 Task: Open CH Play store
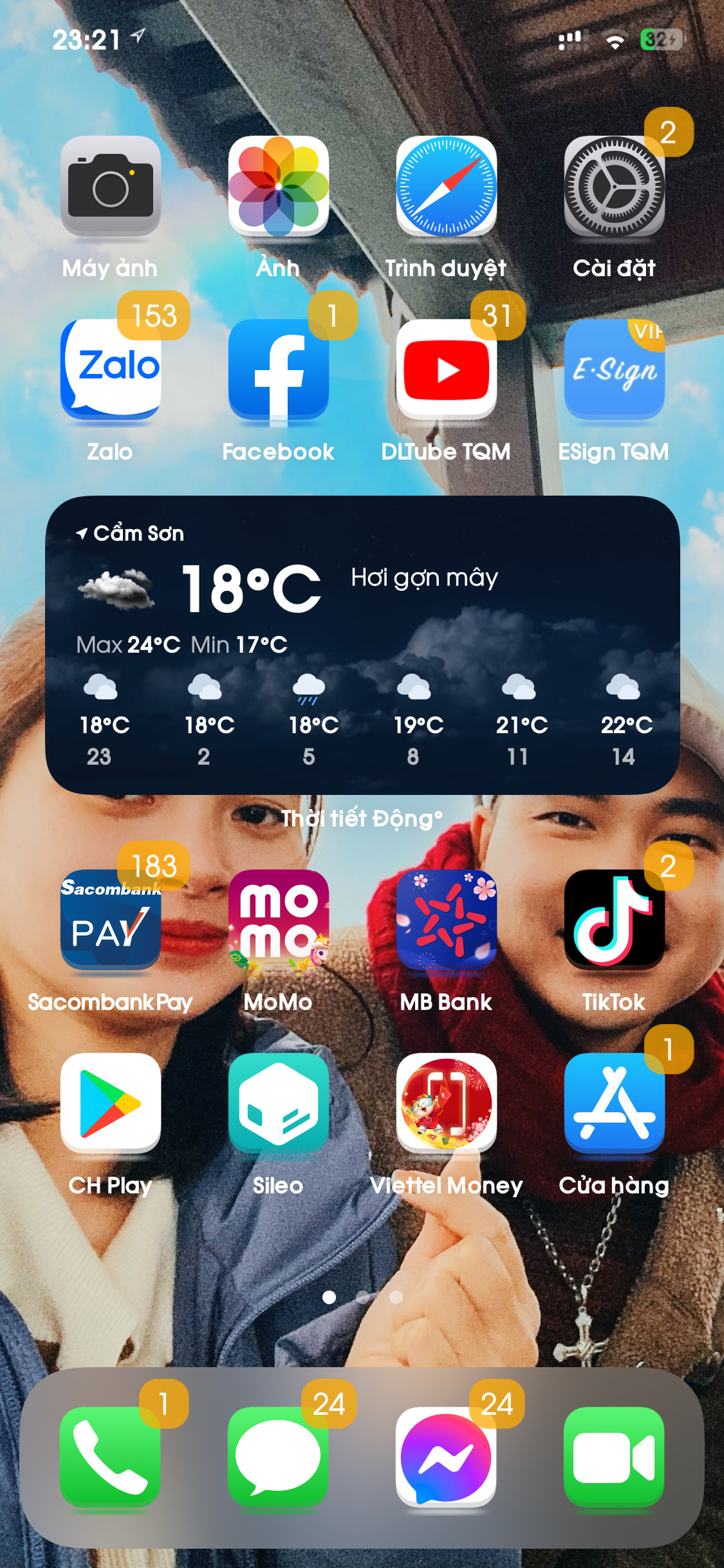click(x=111, y=1103)
